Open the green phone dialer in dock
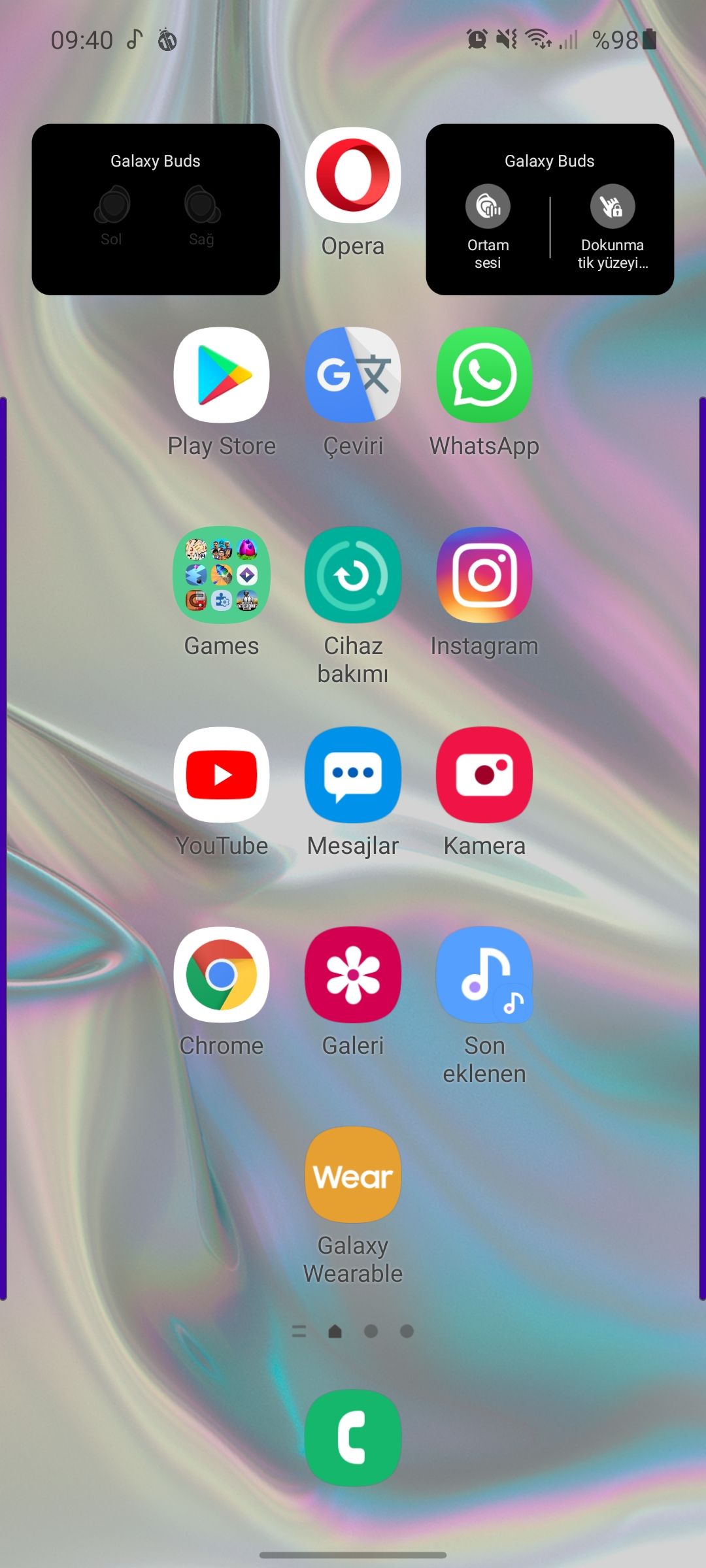Viewport: 706px width, 1568px height. (353, 1437)
